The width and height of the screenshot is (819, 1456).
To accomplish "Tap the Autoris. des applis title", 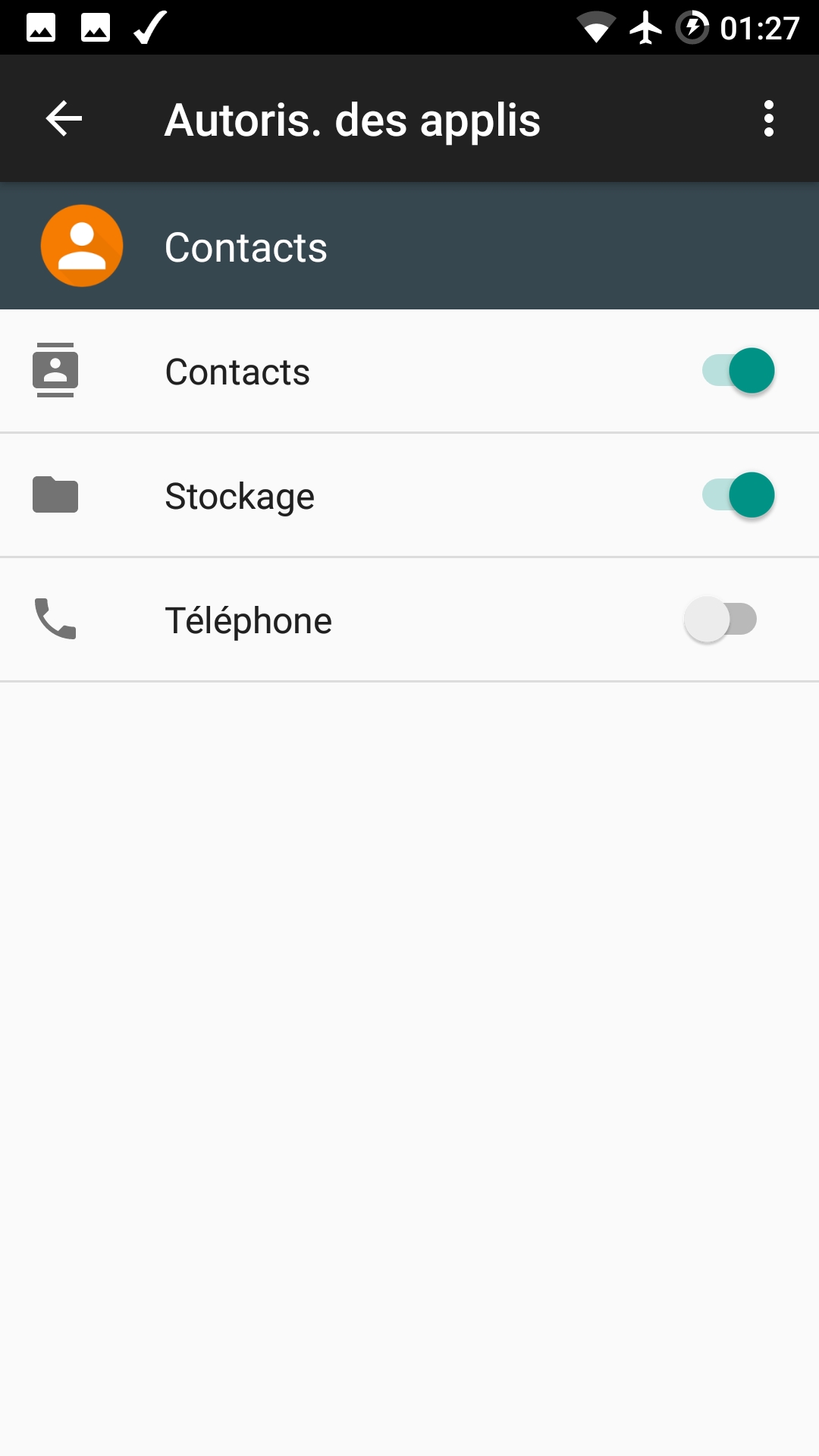I will click(352, 118).
